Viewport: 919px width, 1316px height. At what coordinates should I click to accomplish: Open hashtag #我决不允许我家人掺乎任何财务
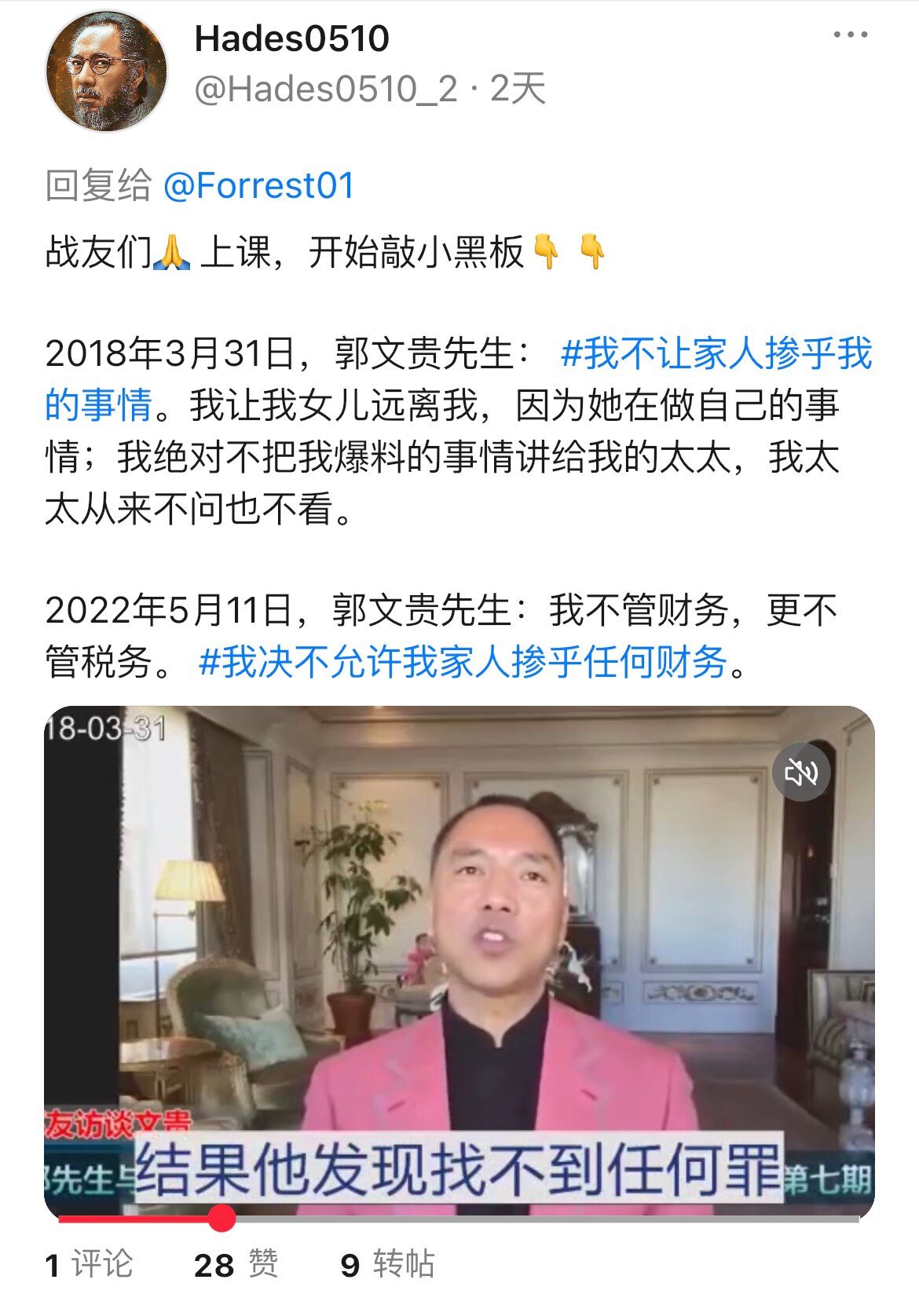(x=463, y=662)
